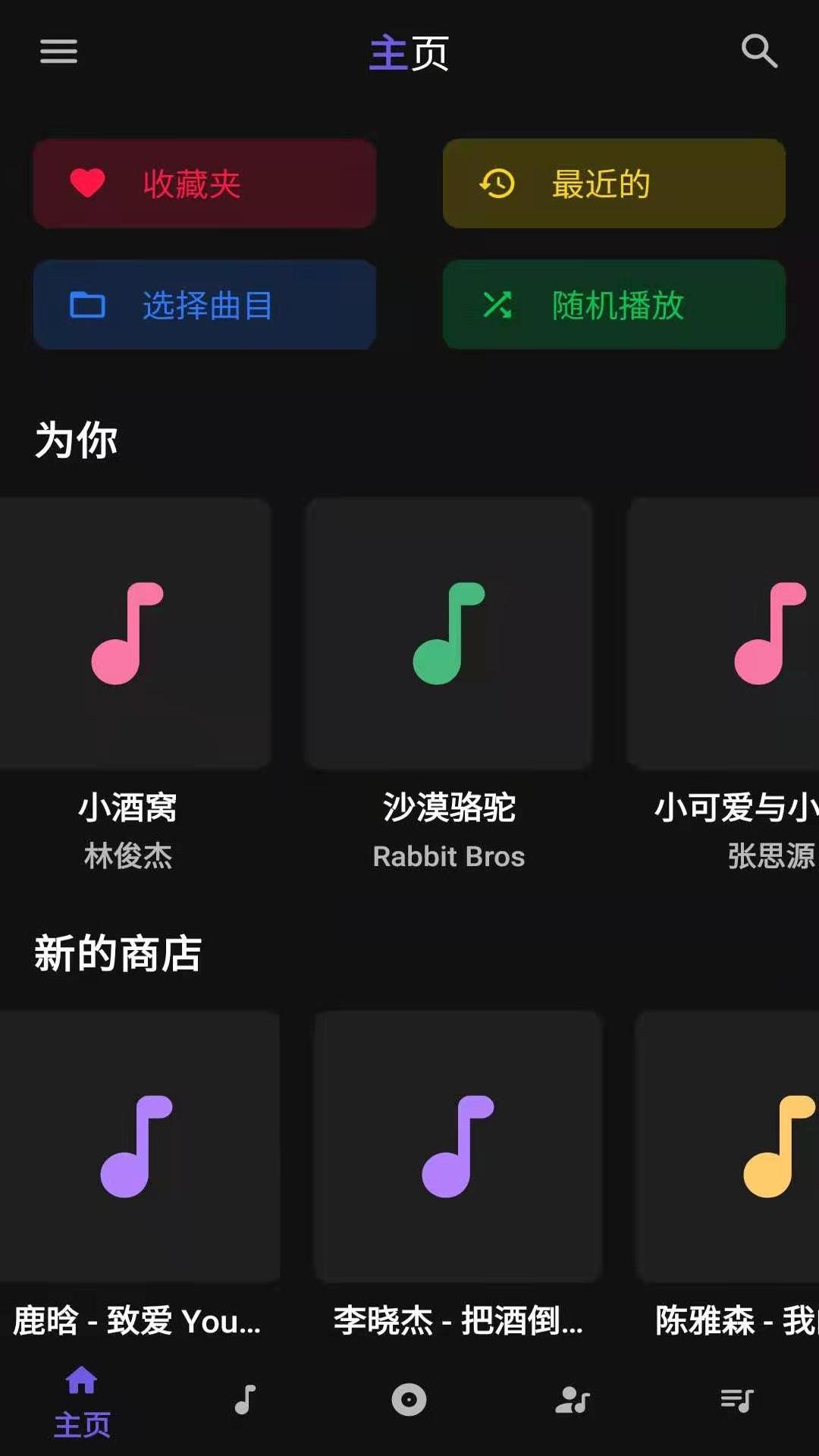Switch to the artists tab
Screen dimensions: 819x1456
573,1400
